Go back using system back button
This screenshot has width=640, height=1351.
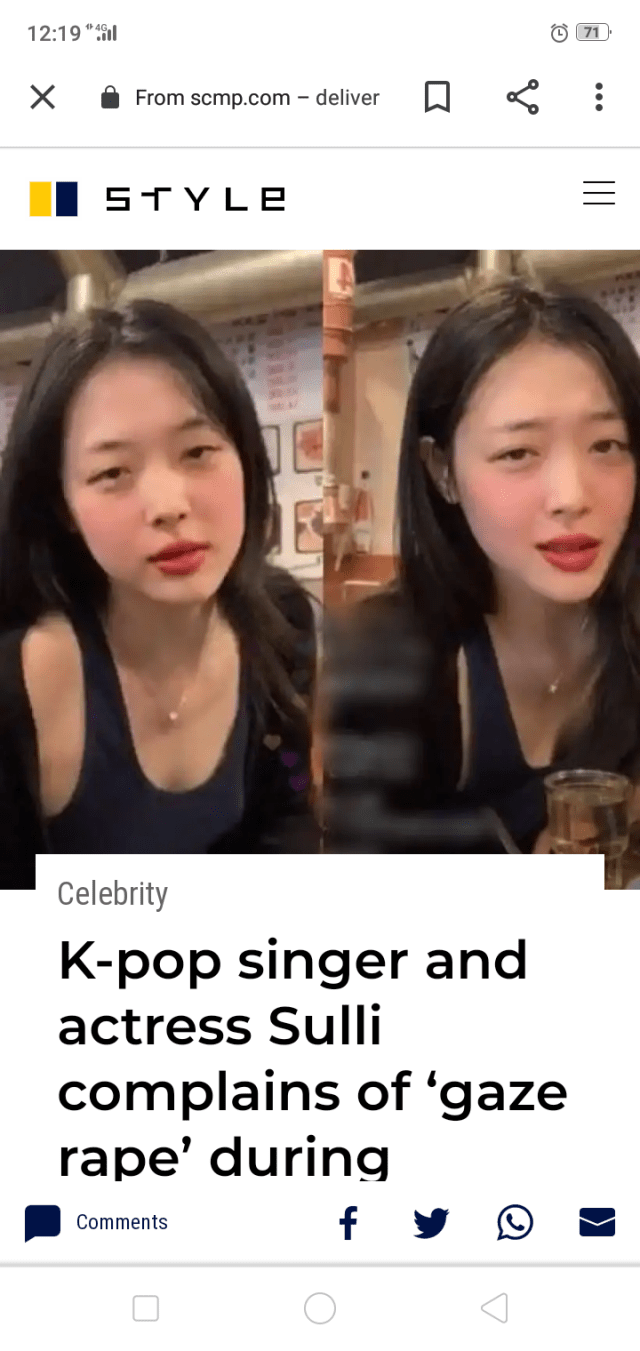point(494,1307)
